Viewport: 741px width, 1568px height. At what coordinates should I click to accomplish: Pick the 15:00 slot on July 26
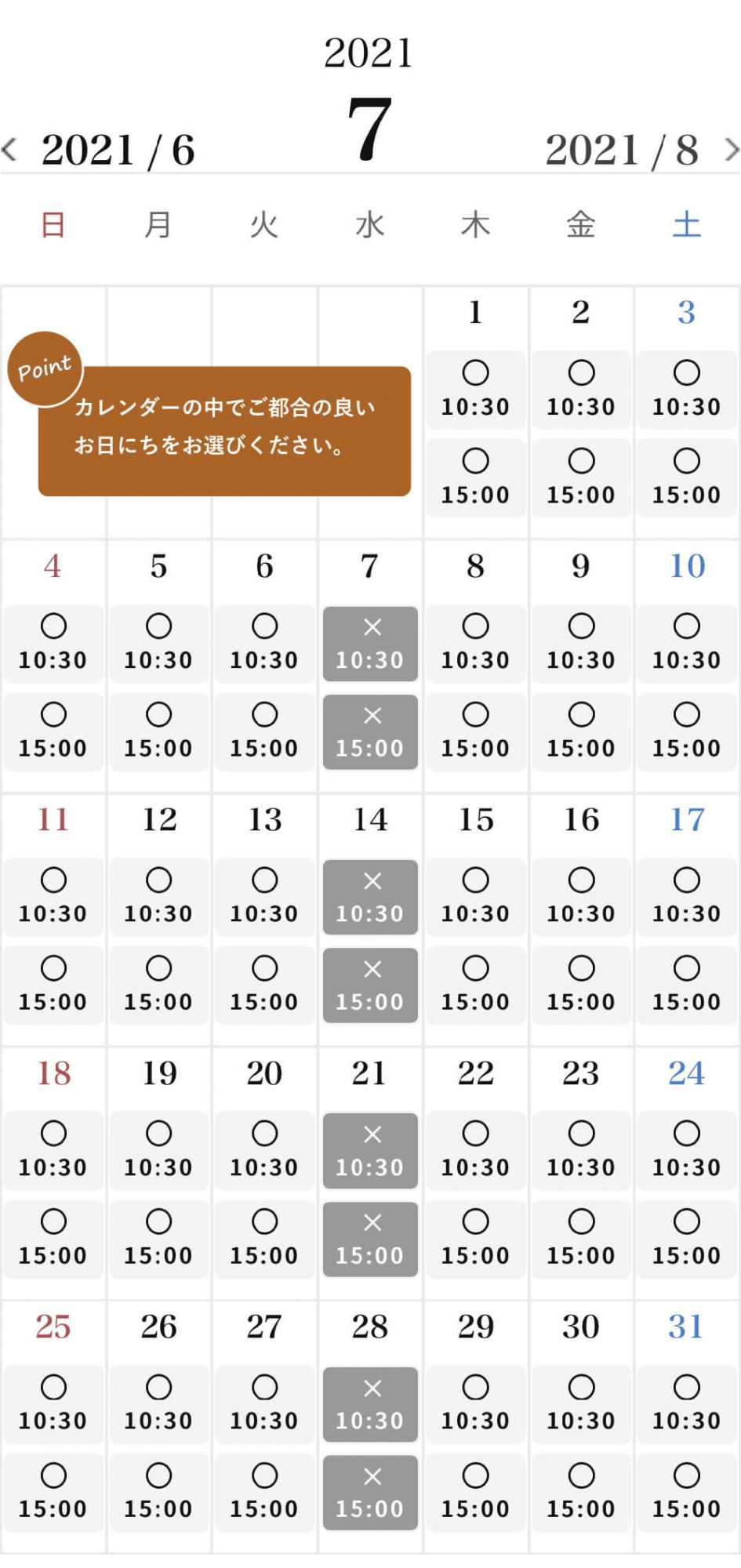coord(158,1492)
